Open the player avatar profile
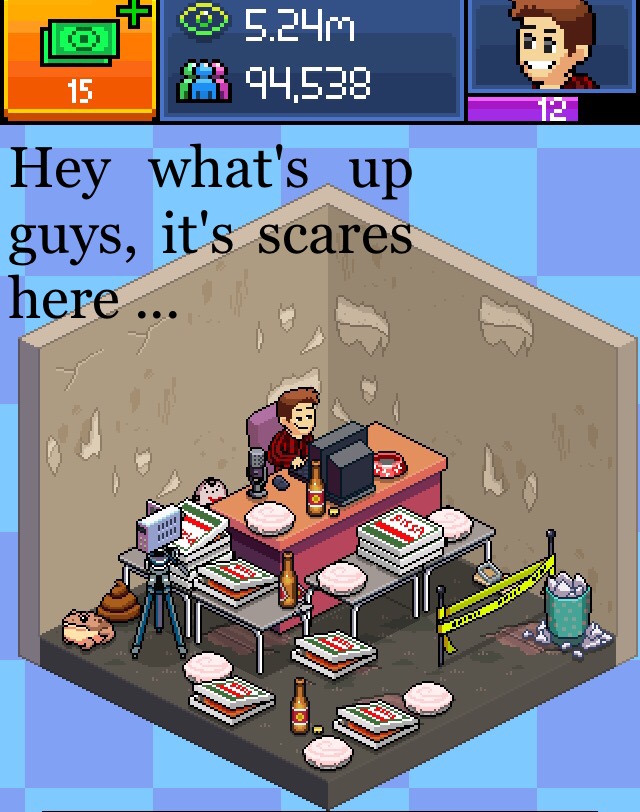Screen dimensions: 640x812 point(551,48)
